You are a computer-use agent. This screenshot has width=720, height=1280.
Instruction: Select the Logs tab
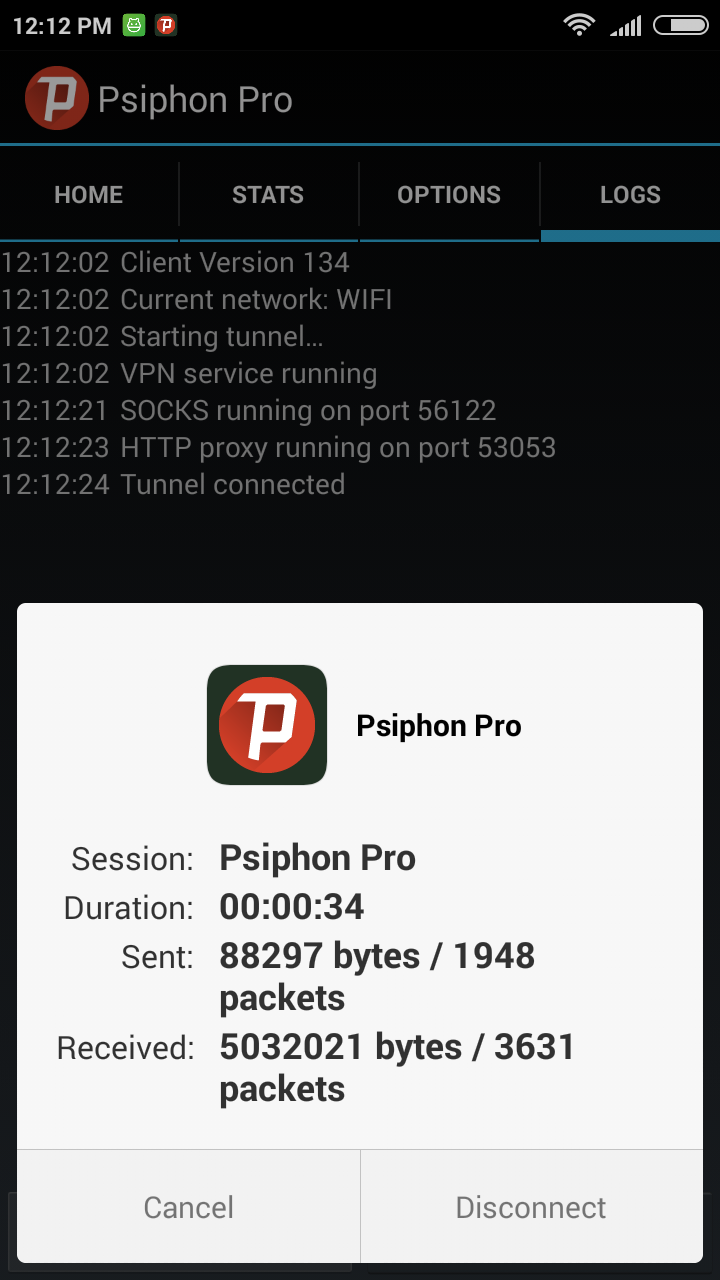pyautogui.click(x=630, y=195)
